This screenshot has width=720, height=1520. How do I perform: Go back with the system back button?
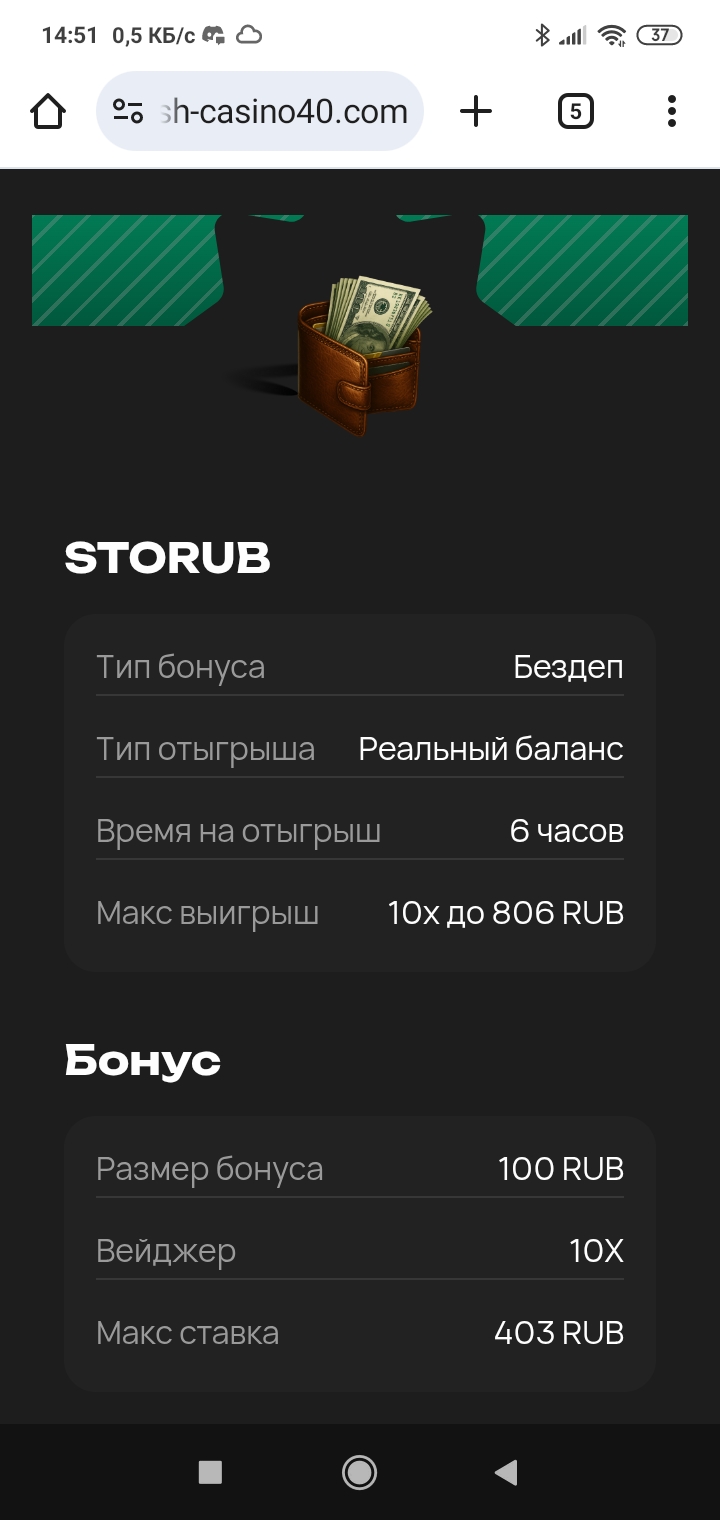coord(506,1472)
